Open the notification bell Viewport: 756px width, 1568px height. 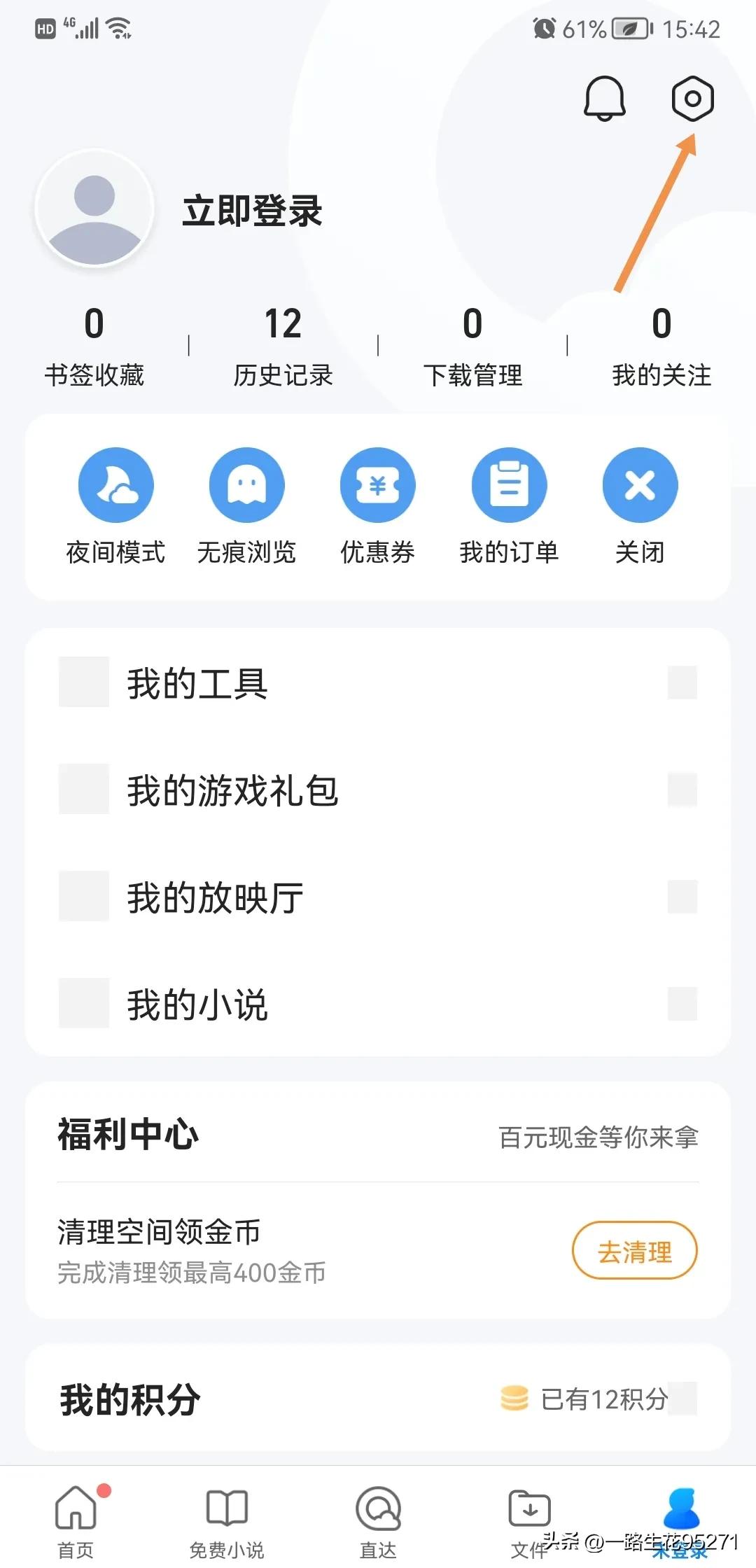[603, 99]
